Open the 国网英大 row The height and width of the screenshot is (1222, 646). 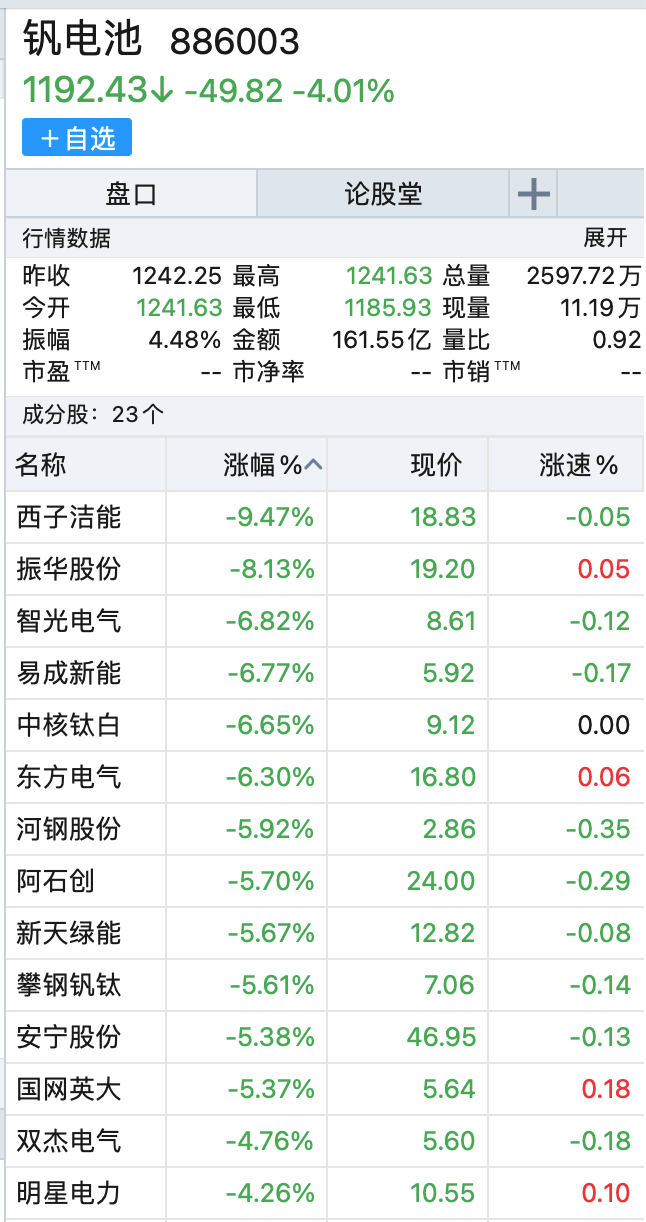69,1089
